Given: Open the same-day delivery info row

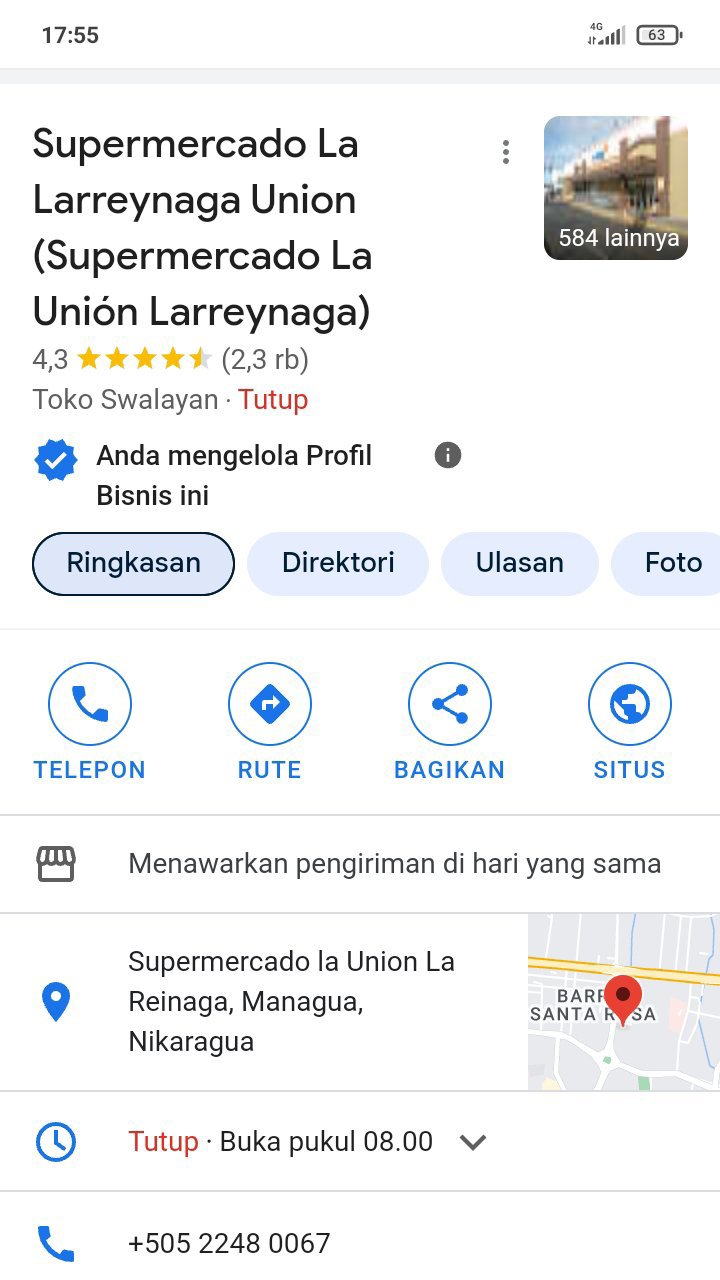Looking at the screenshot, I should [394, 864].
